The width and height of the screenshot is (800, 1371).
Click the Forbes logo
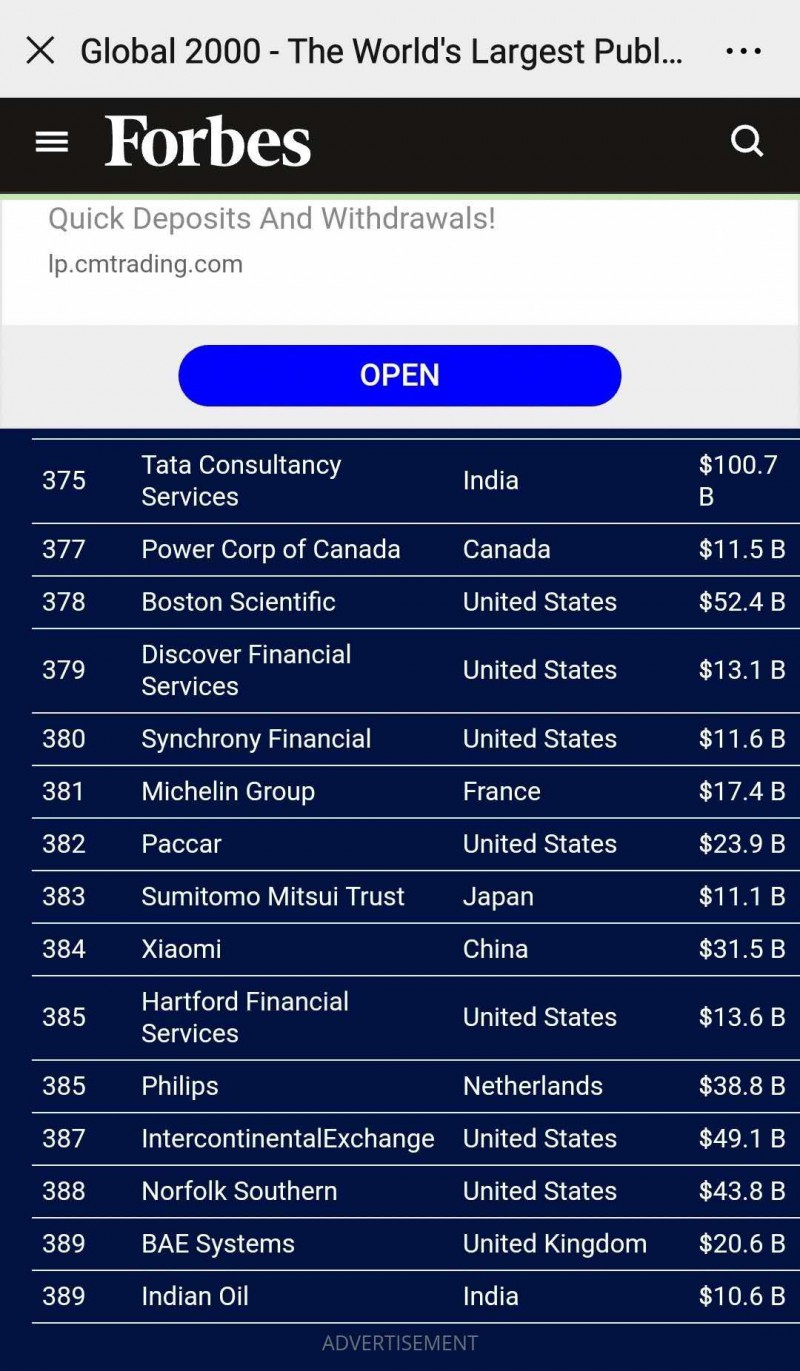207,143
